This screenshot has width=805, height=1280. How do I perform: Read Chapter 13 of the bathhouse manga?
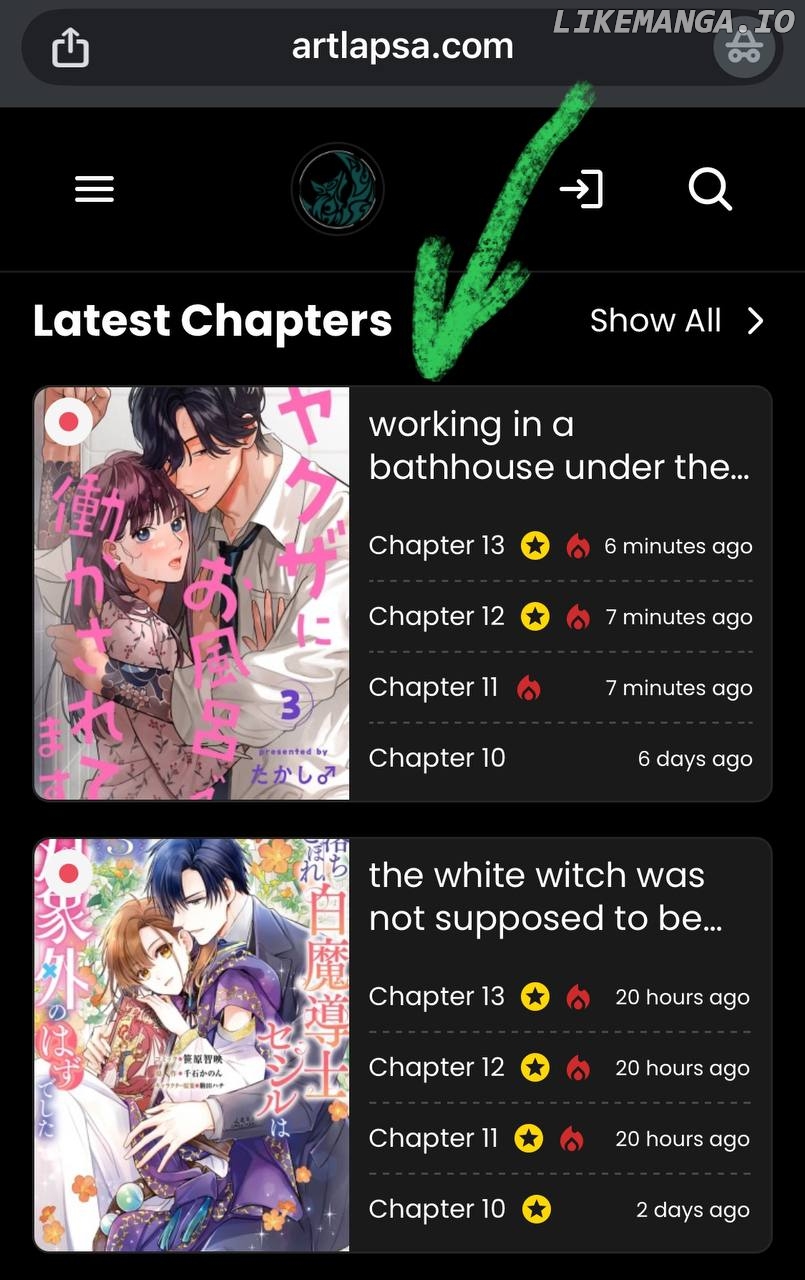437,546
